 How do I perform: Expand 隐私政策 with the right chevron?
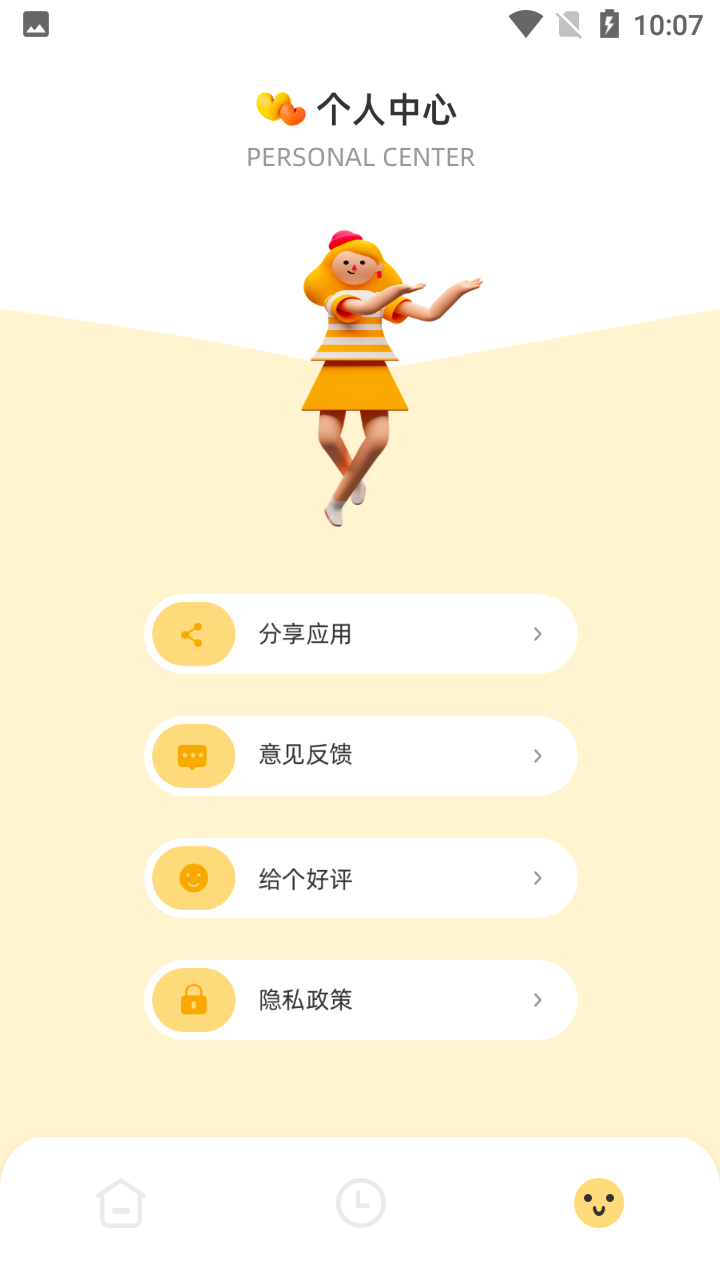click(538, 999)
